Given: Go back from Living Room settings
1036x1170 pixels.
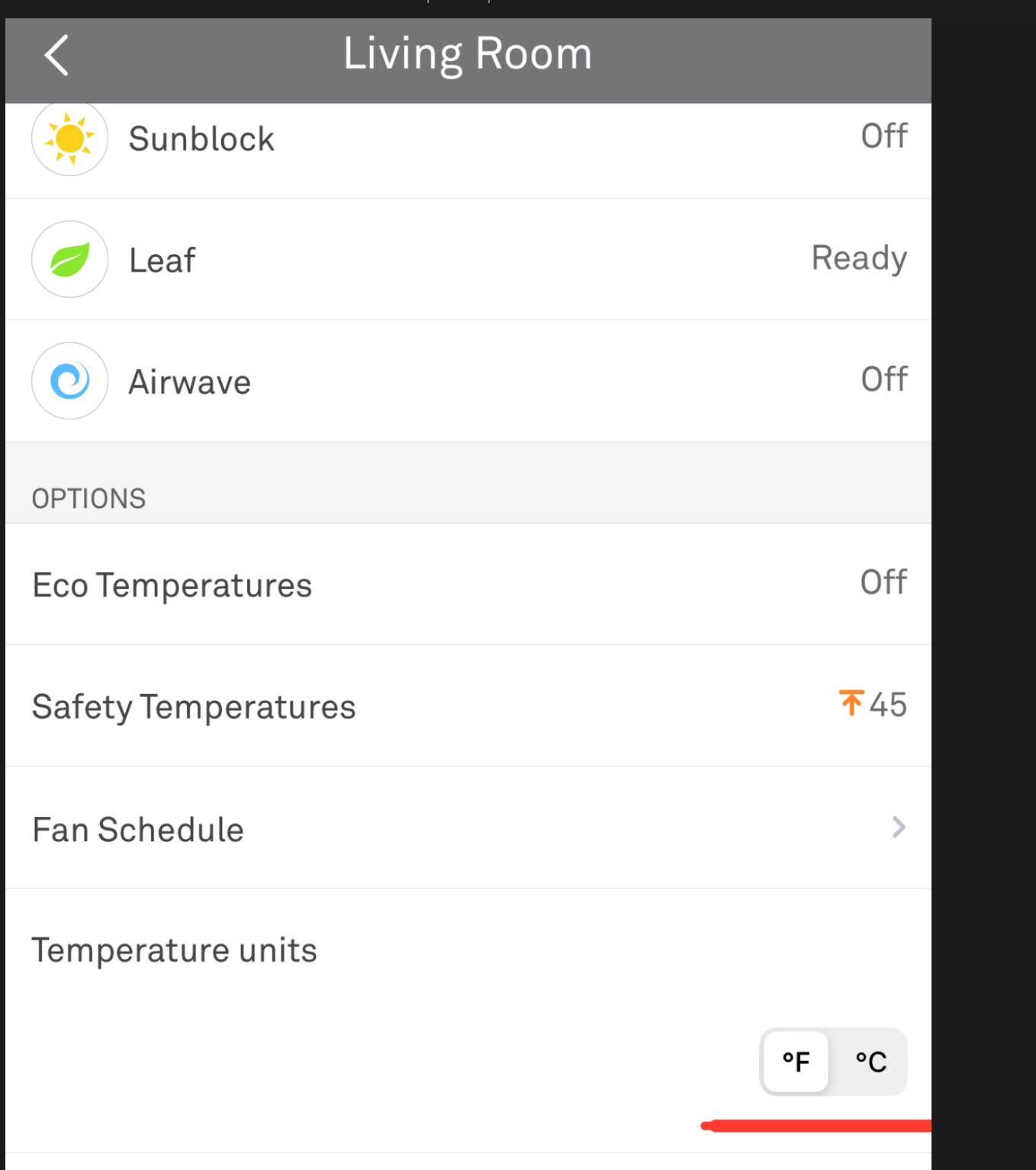Looking at the screenshot, I should coord(56,56).
